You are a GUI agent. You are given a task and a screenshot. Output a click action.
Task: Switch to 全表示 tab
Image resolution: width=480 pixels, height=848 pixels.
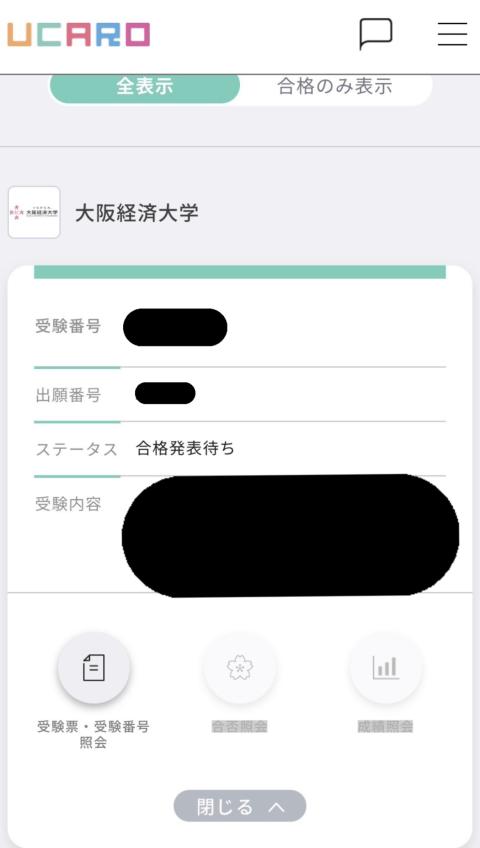[145, 87]
